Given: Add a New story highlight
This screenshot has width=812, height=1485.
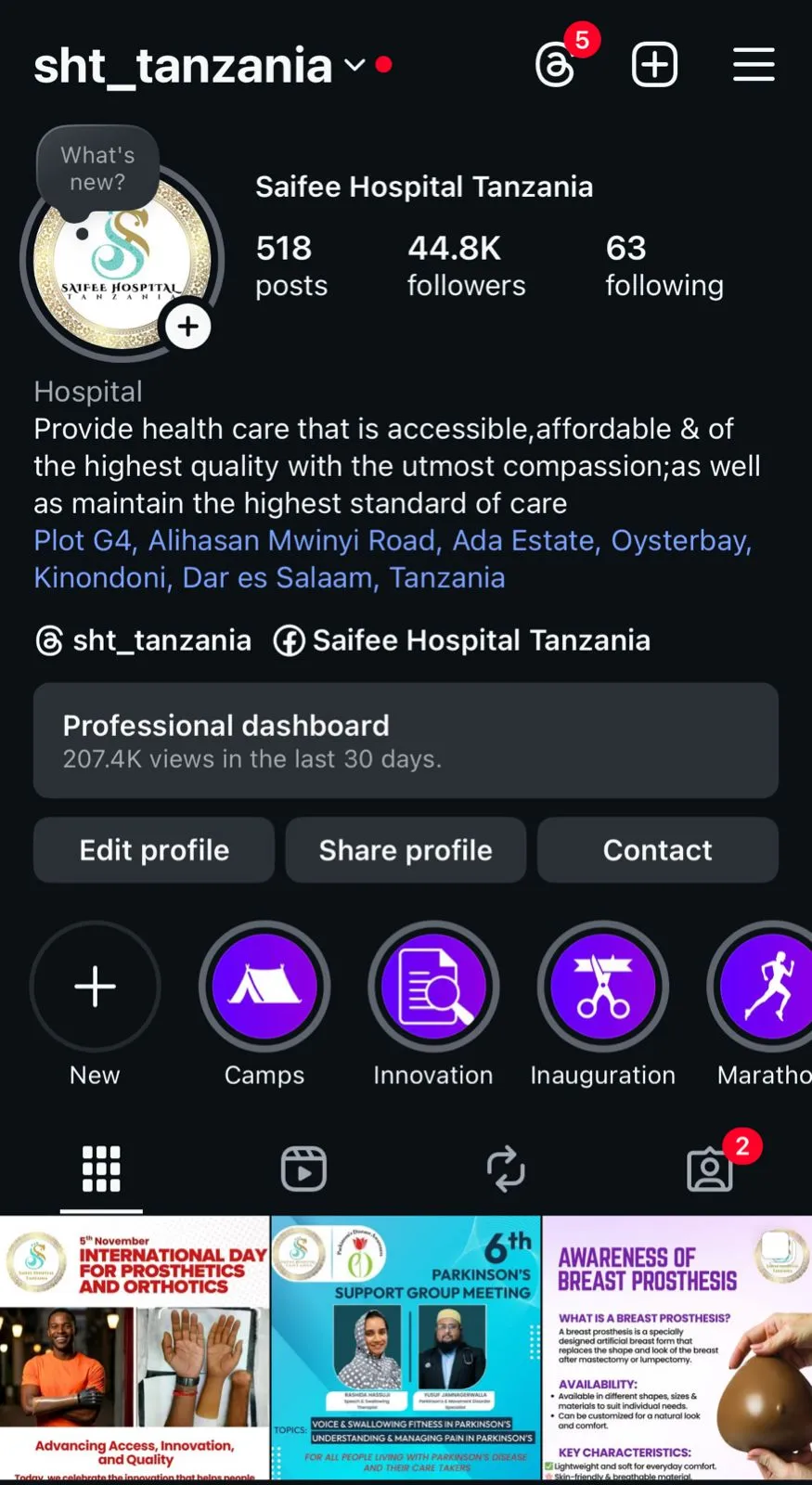Looking at the screenshot, I should pos(95,987).
